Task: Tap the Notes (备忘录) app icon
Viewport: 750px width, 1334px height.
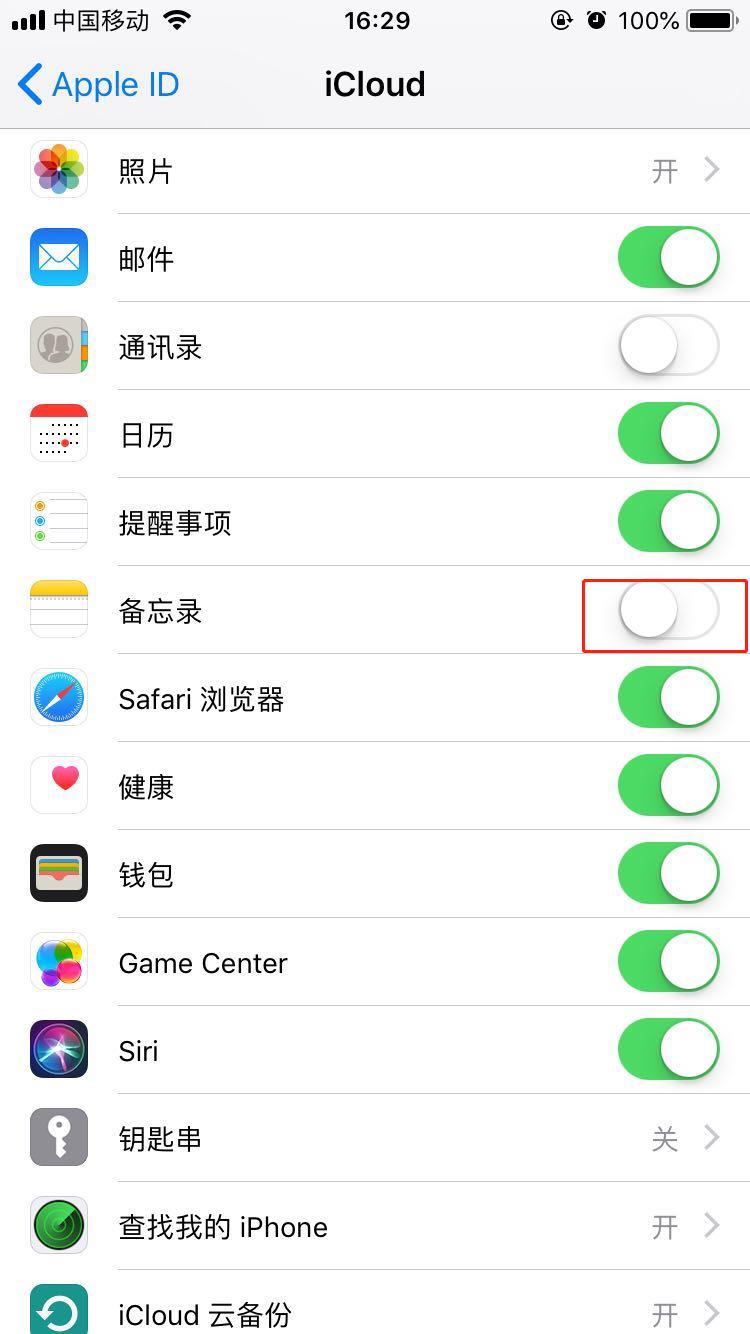Action: click(58, 610)
